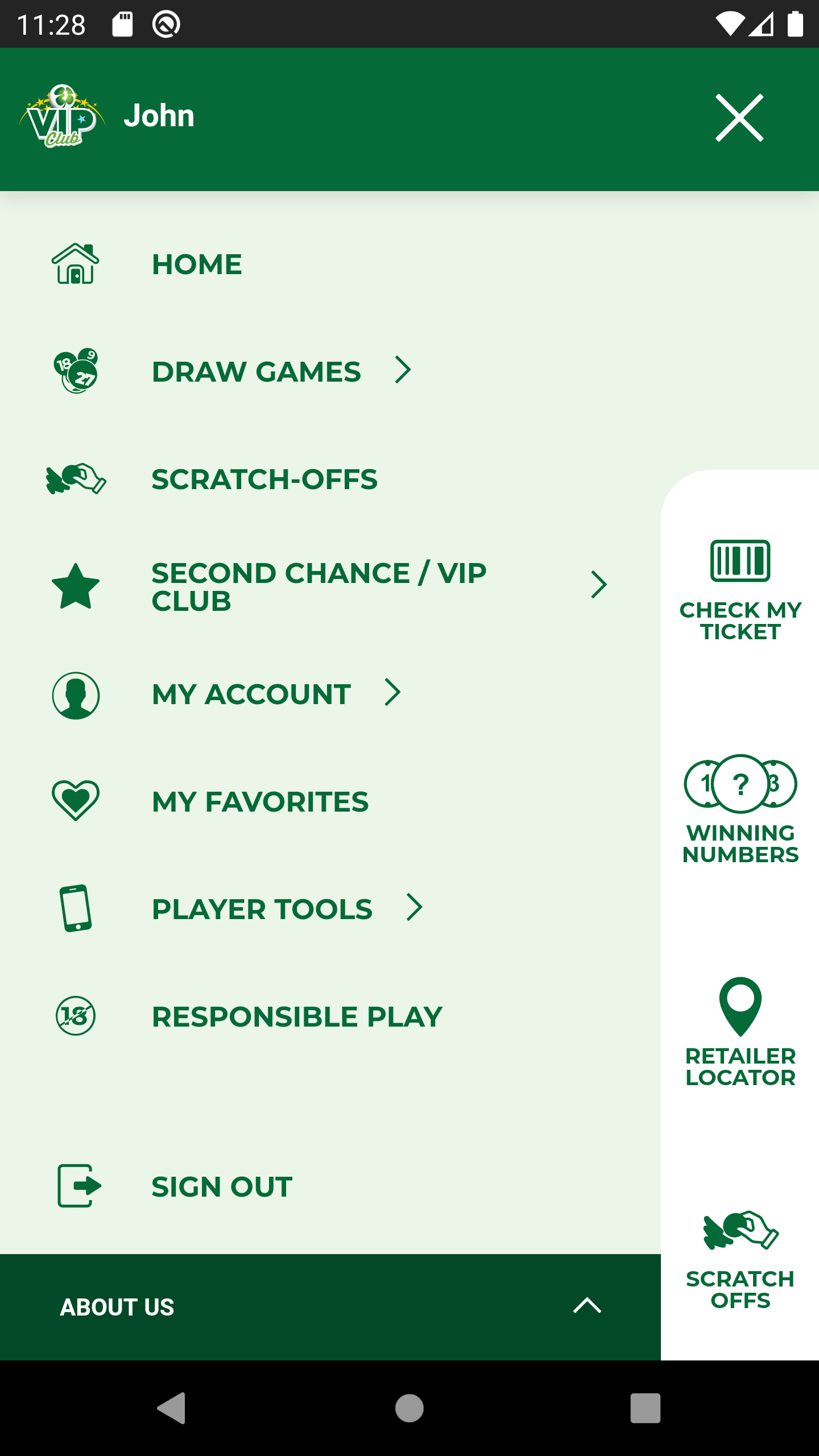Go to Home

click(x=330, y=264)
